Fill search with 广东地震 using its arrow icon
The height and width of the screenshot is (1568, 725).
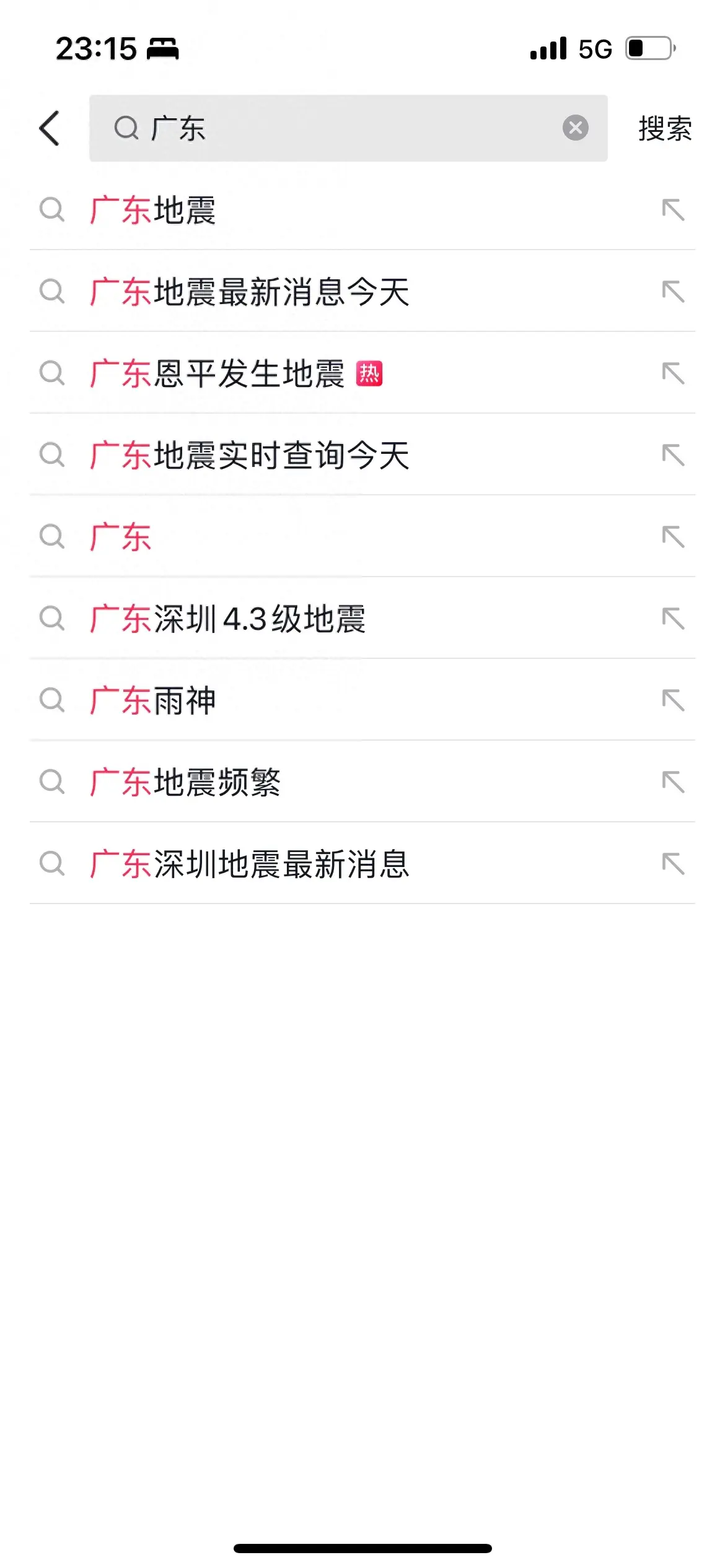pyautogui.click(x=673, y=210)
